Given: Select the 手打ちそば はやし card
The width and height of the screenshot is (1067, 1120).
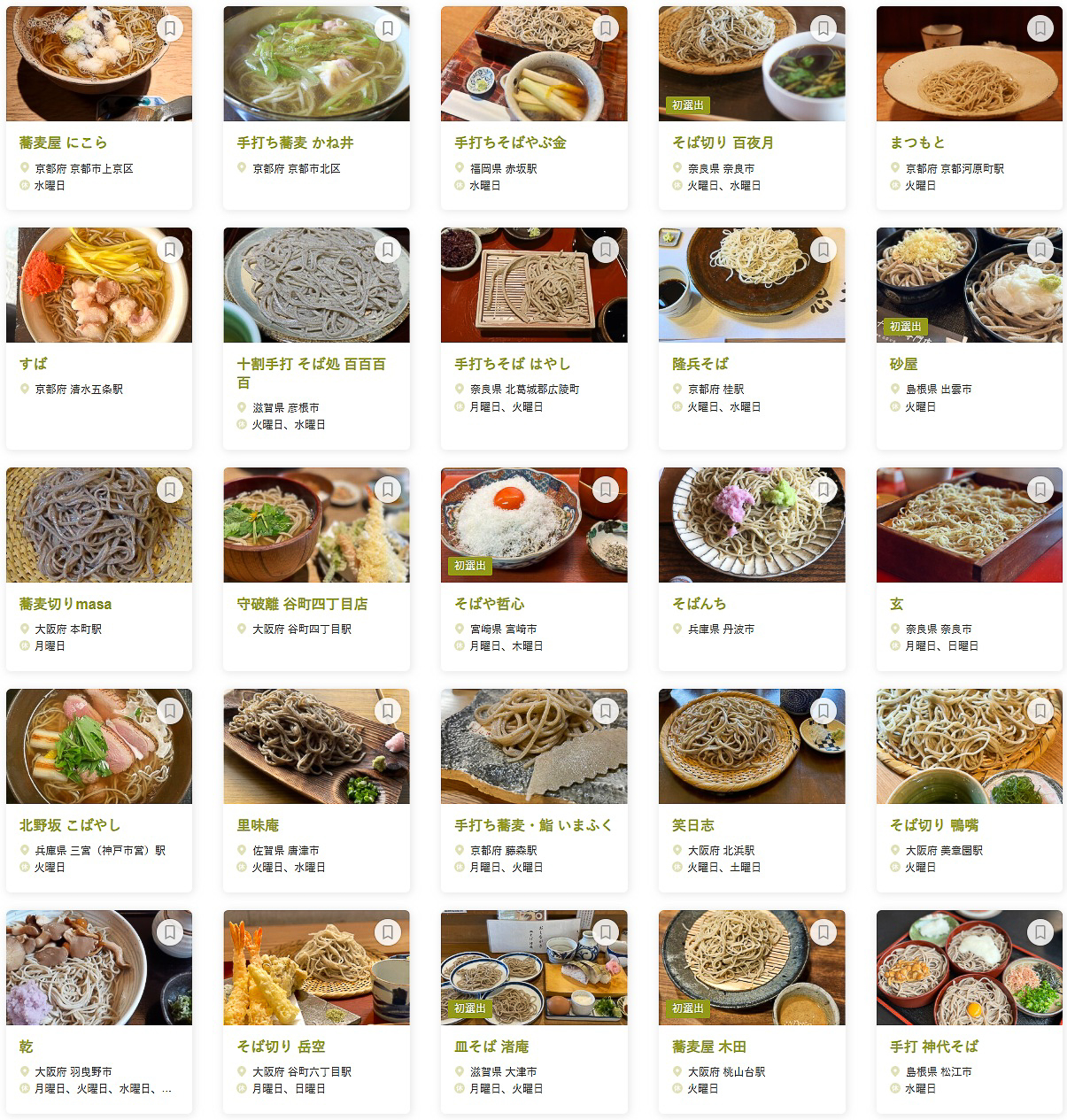Looking at the screenshot, I should pos(513,364).
